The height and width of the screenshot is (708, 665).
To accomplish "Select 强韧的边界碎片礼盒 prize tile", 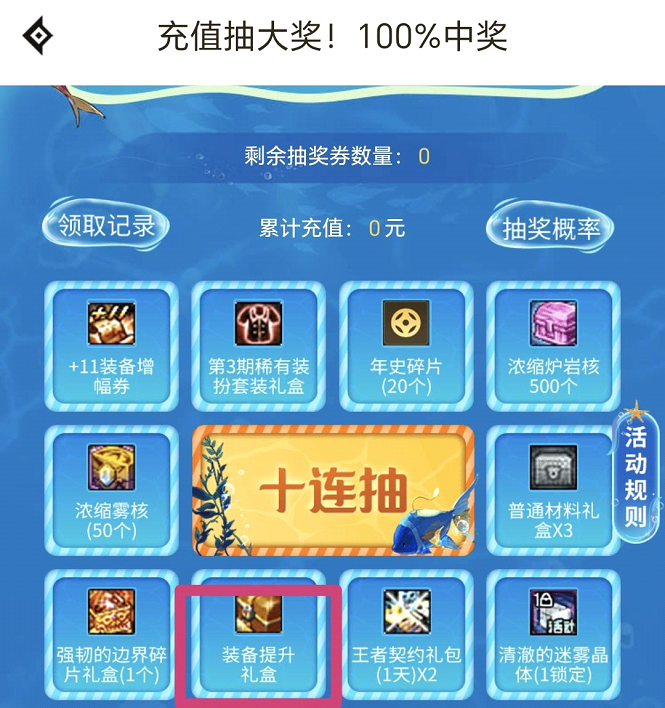I will pyautogui.click(x=112, y=635).
